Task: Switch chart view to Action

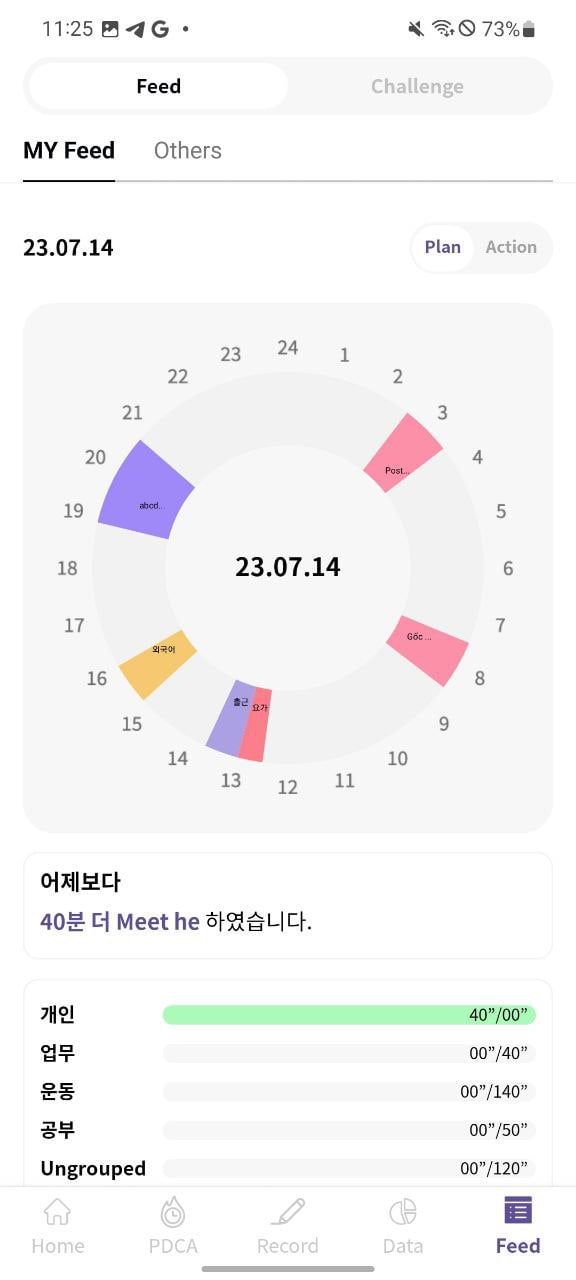Action: (511, 247)
